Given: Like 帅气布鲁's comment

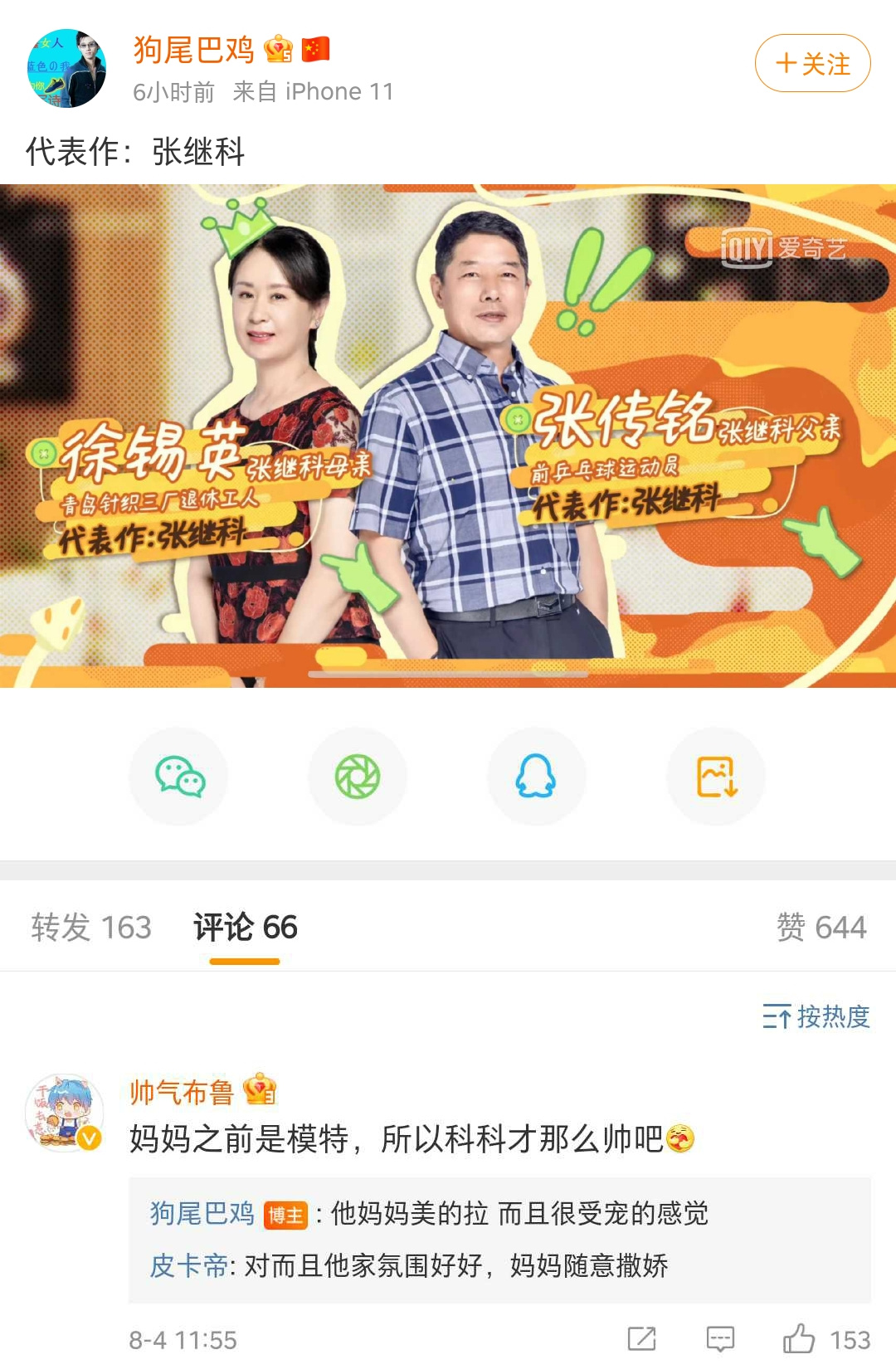Looking at the screenshot, I should (800, 1338).
